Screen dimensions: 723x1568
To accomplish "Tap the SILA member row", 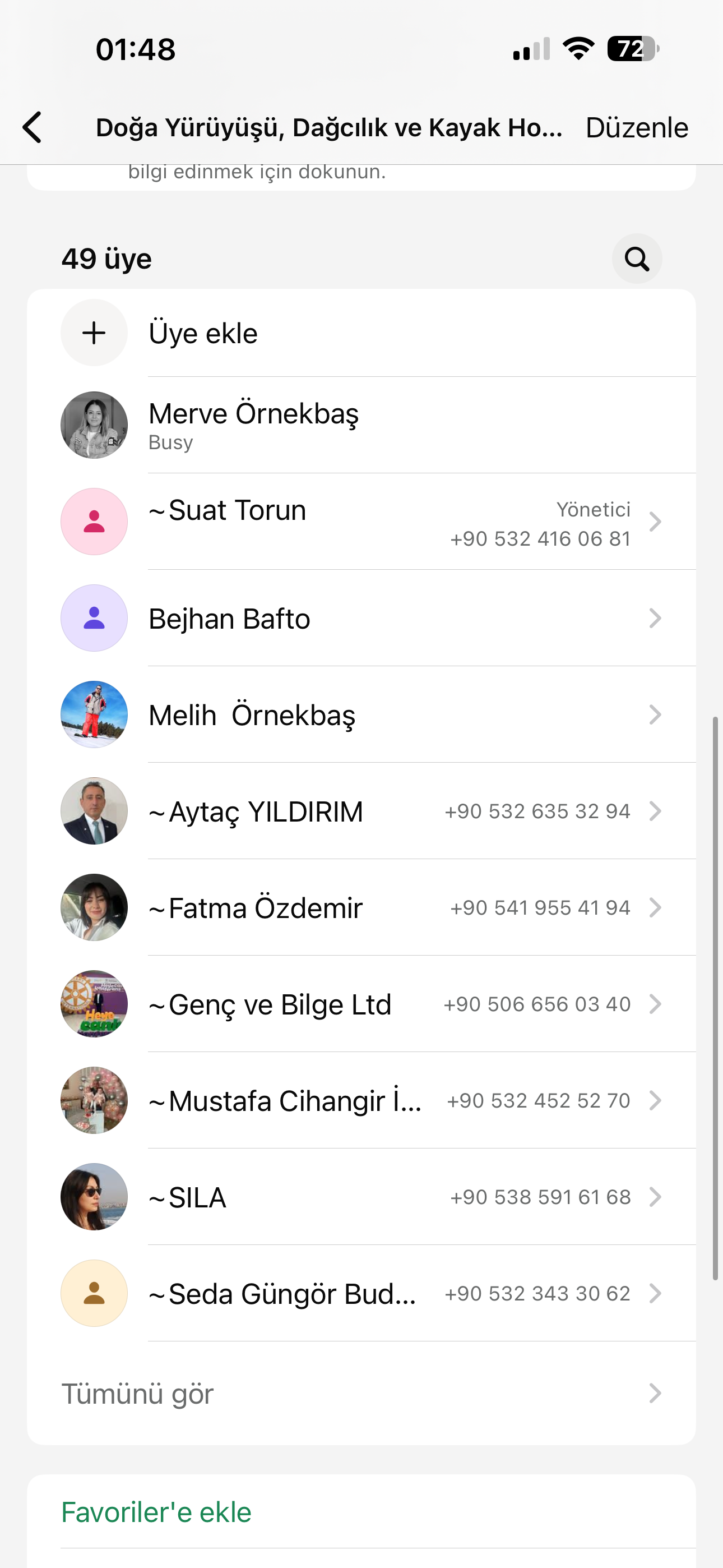I will pyautogui.click(x=361, y=1197).
